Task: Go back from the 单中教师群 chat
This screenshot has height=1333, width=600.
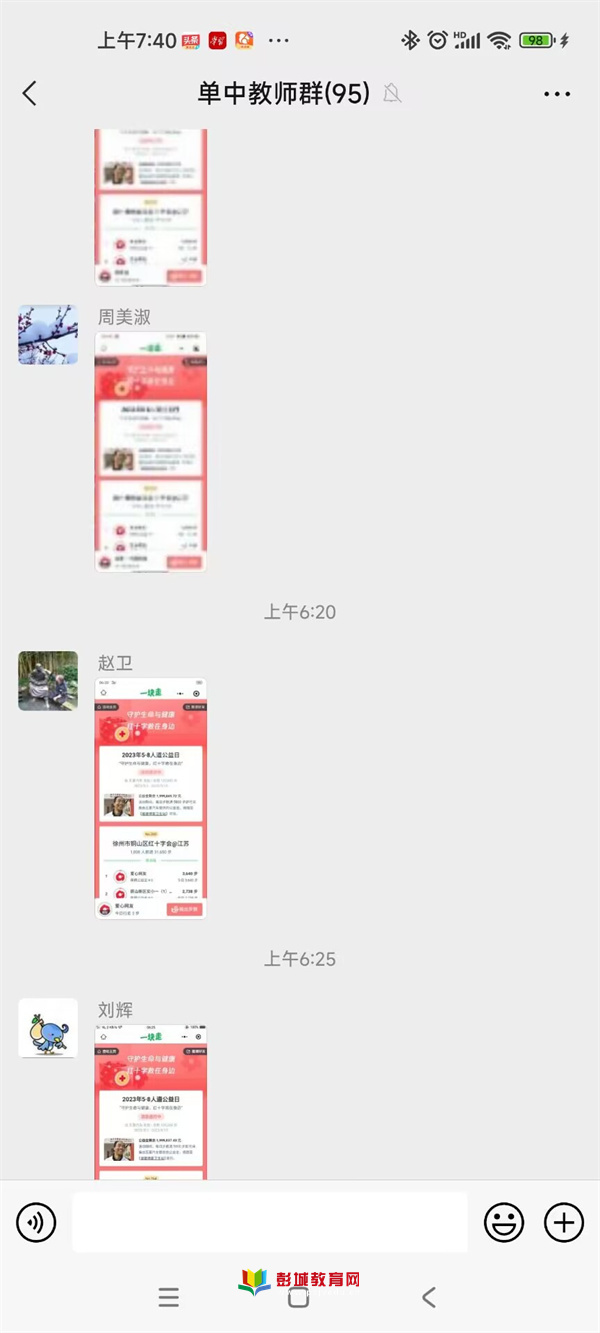Action: [x=30, y=94]
